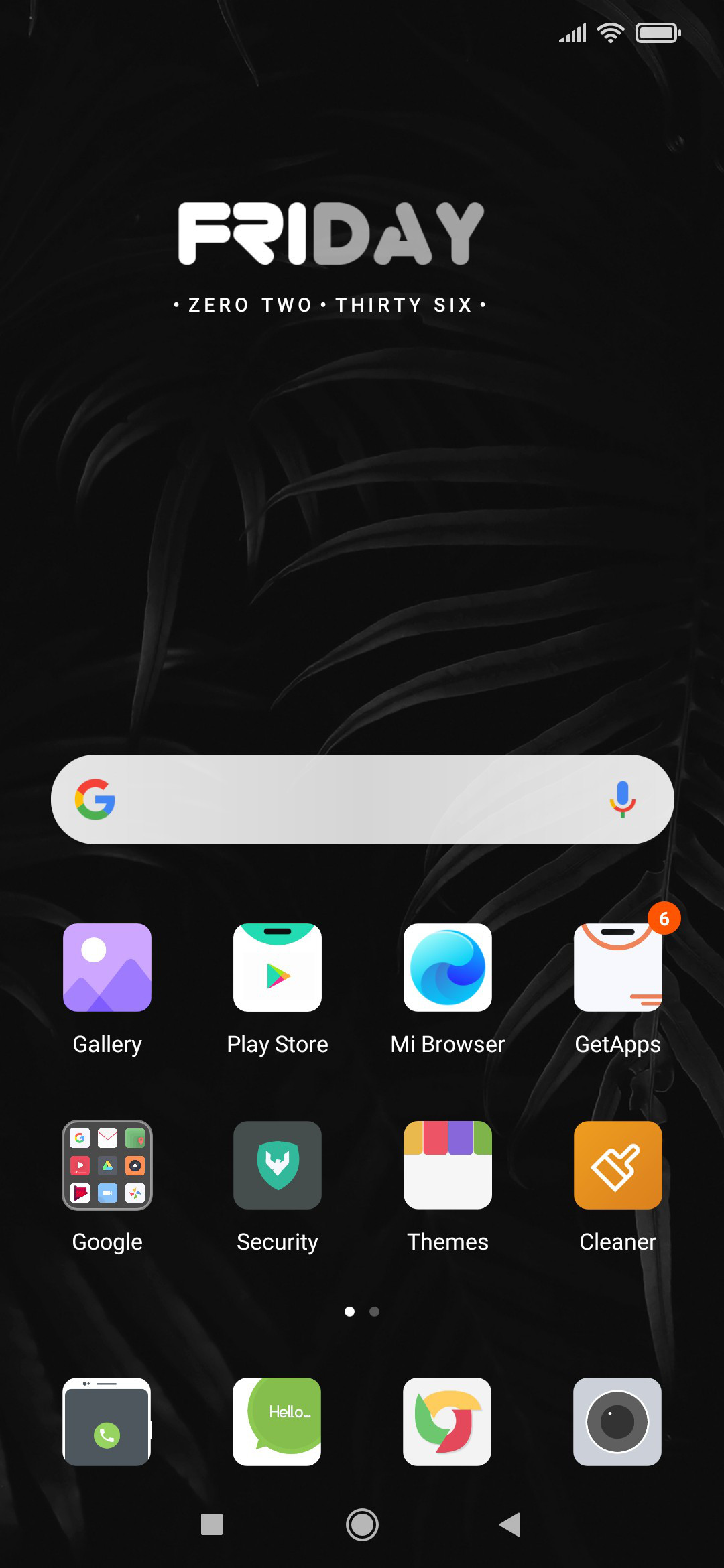Open the Camera app in the dock
The height and width of the screenshot is (1568, 724).
617,1422
